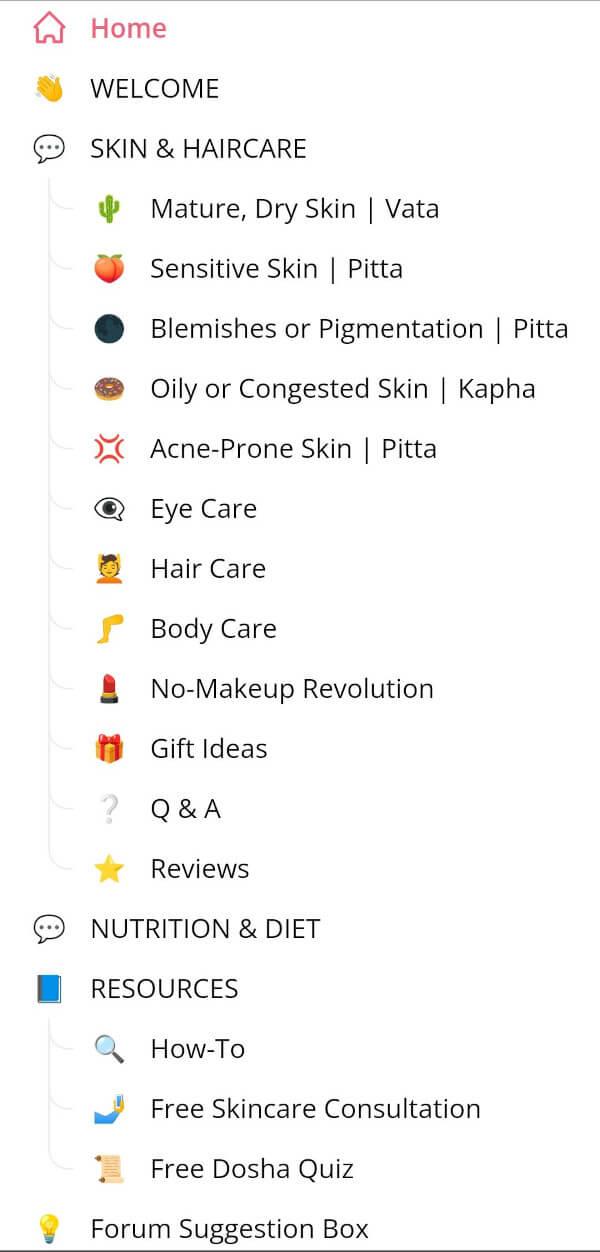Screen dimensions: 600x1252
Task: Go to Hair Care
Action: pos(208,568)
